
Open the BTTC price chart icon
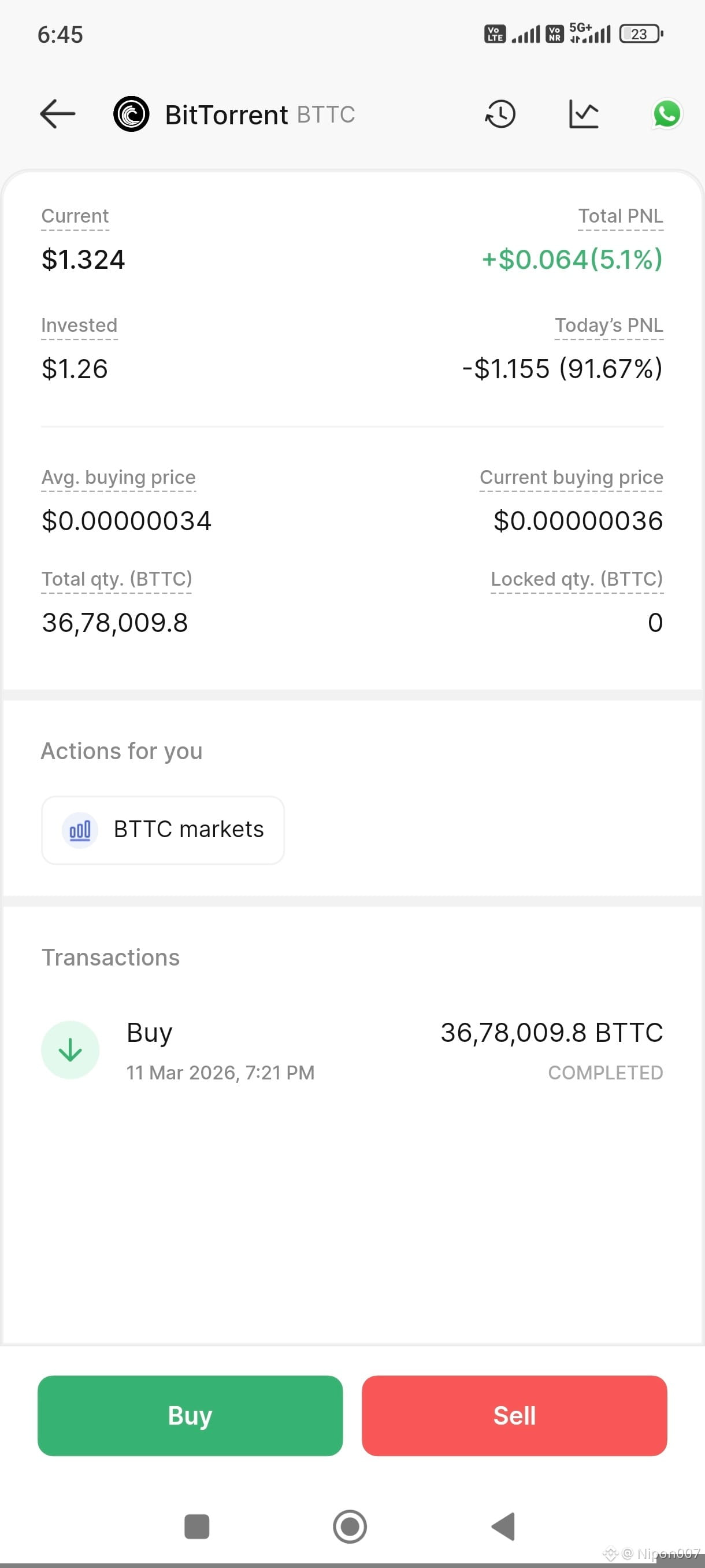click(x=584, y=114)
